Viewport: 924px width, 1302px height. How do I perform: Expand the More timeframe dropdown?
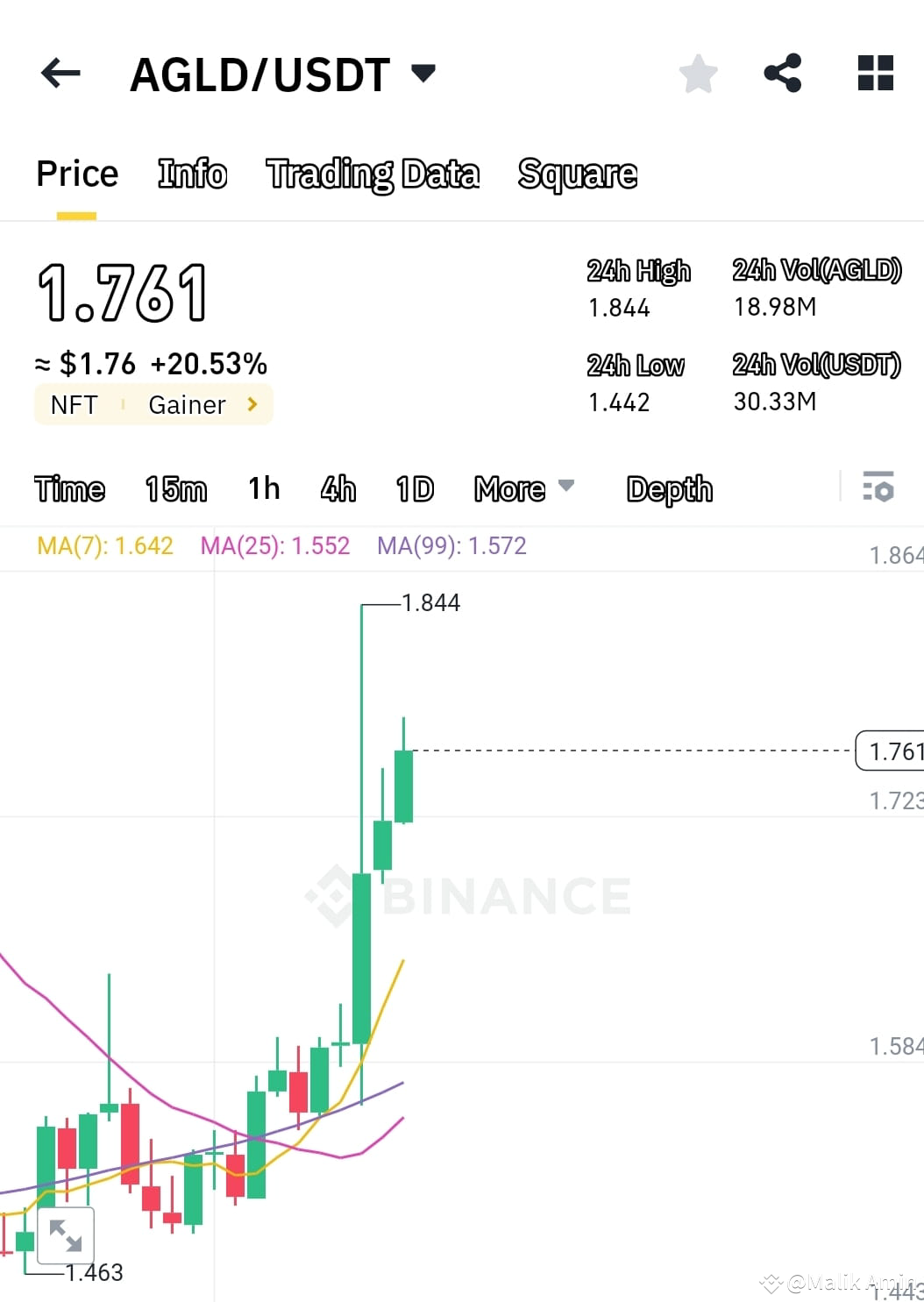(x=522, y=488)
